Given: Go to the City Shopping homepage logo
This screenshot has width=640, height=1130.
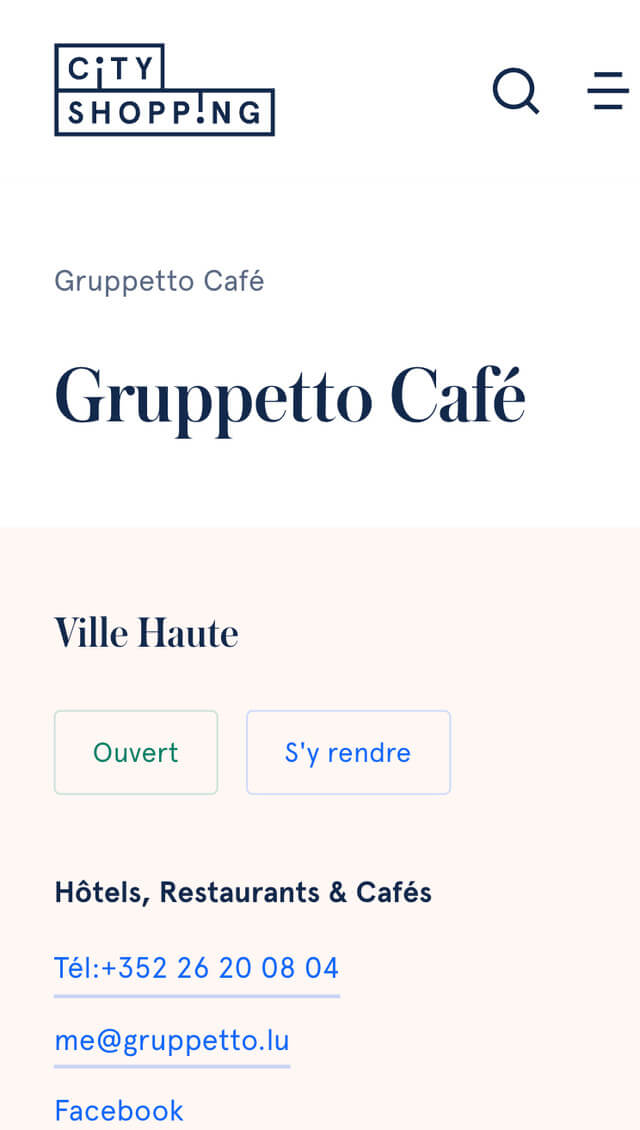Looking at the screenshot, I should coord(164,90).
